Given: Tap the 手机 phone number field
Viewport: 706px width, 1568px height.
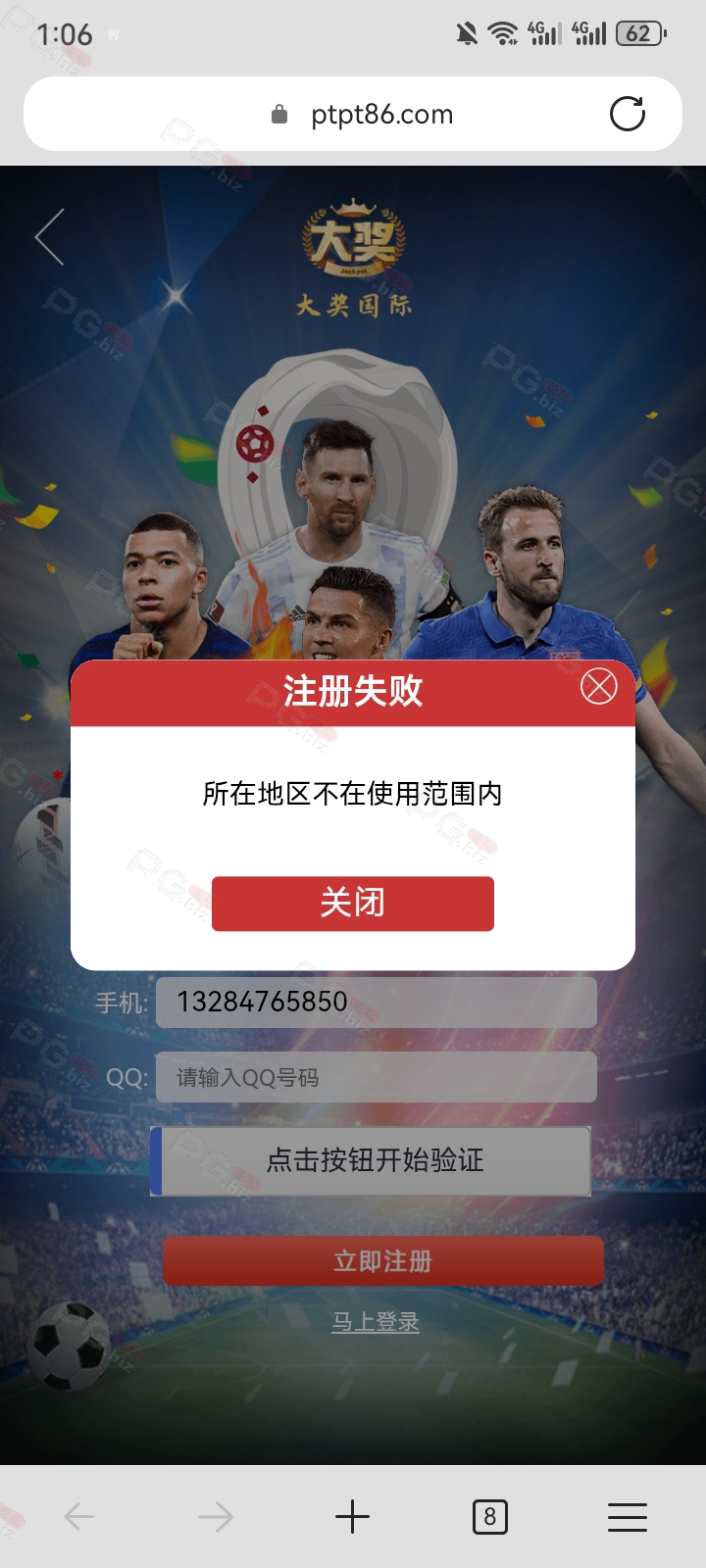Looking at the screenshot, I should pos(376,1002).
